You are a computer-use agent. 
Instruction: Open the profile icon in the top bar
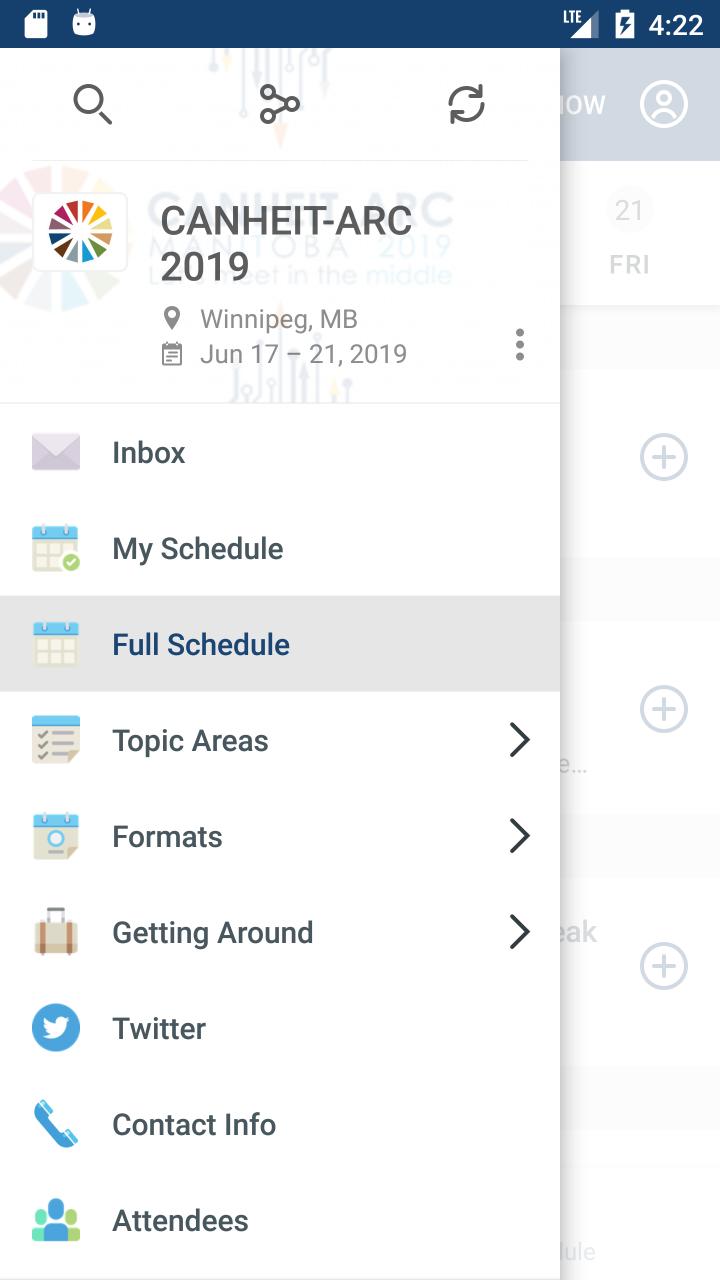point(664,104)
